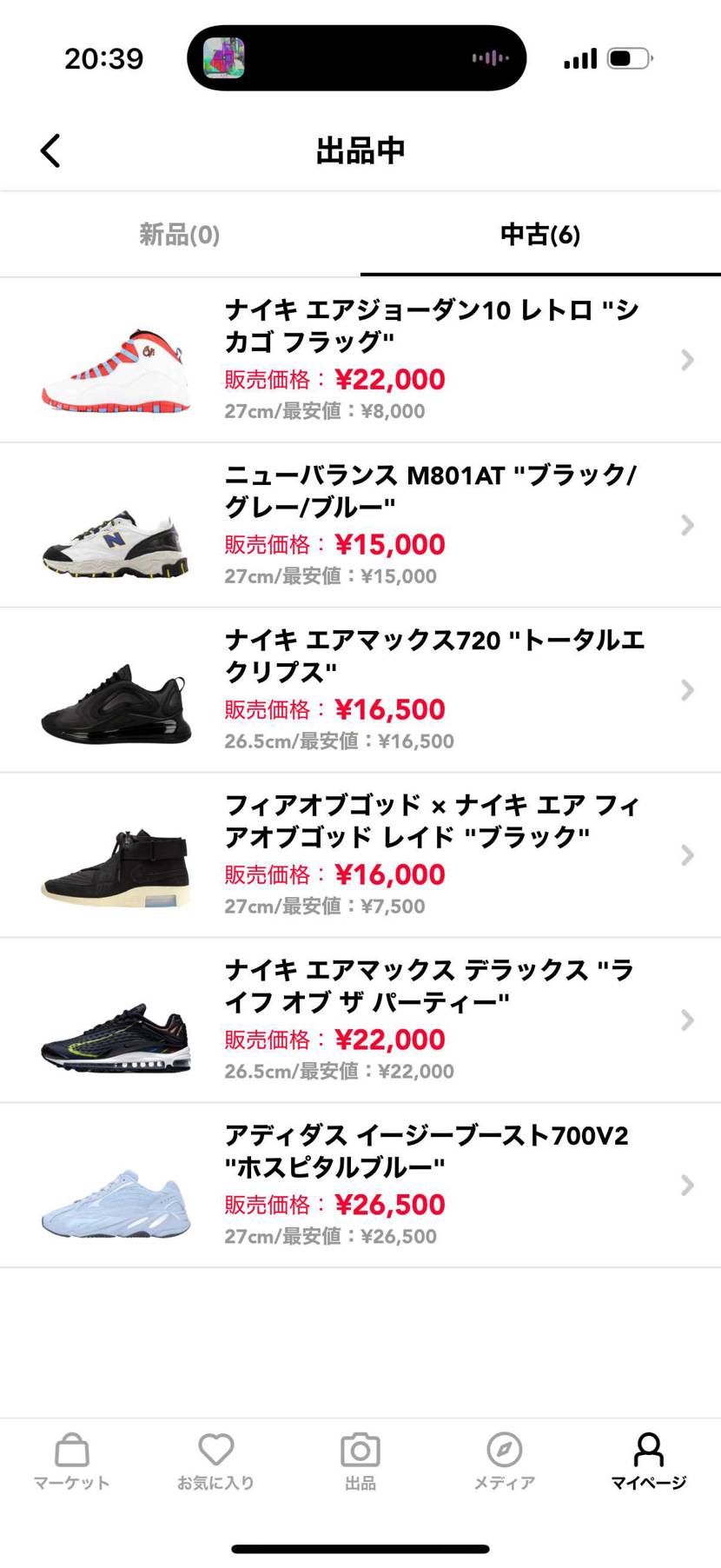
Task: Open the エアジョーダン10 レトロ listing
Action: click(x=360, y=360)
